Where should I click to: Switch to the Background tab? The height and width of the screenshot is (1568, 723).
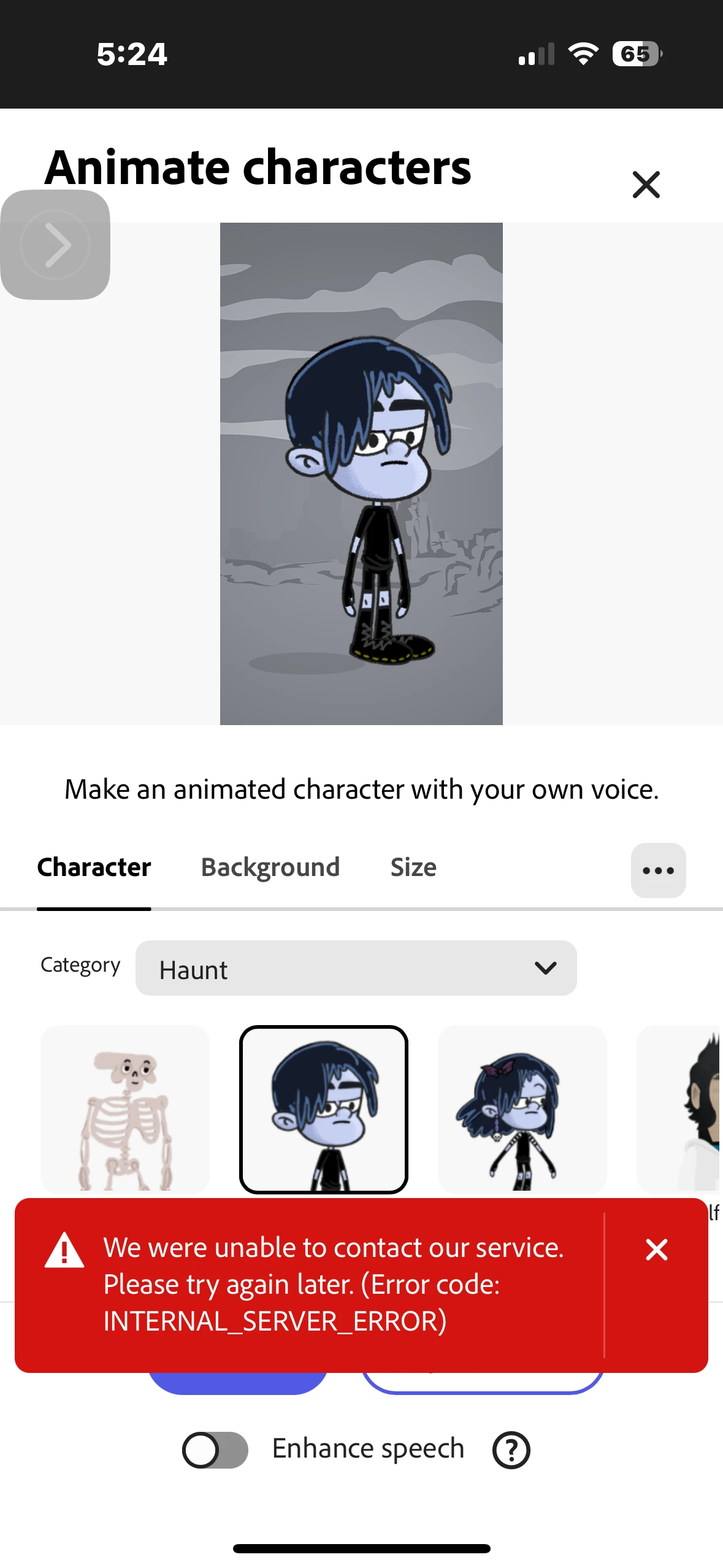(270, 867)
